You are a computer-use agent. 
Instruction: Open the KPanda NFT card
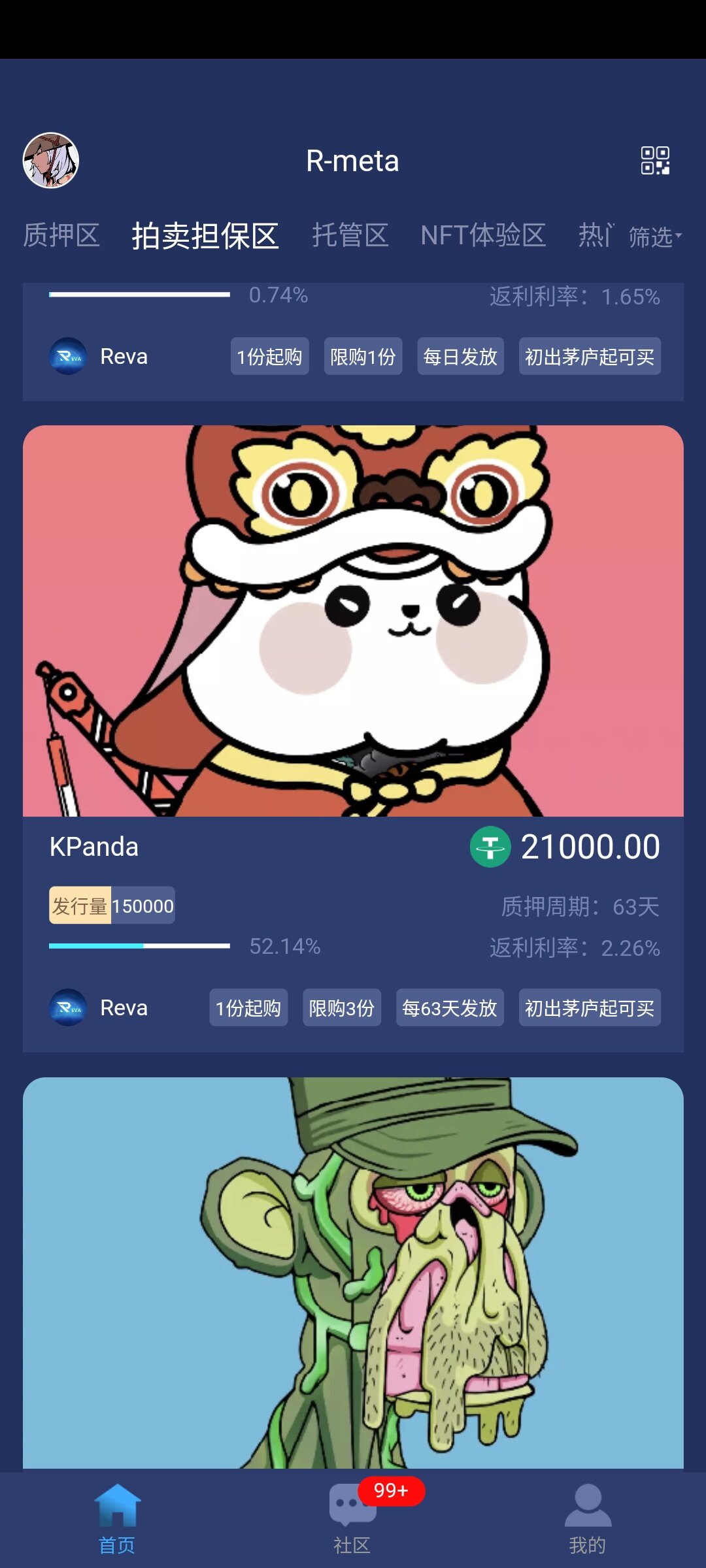tap(353, 738)
